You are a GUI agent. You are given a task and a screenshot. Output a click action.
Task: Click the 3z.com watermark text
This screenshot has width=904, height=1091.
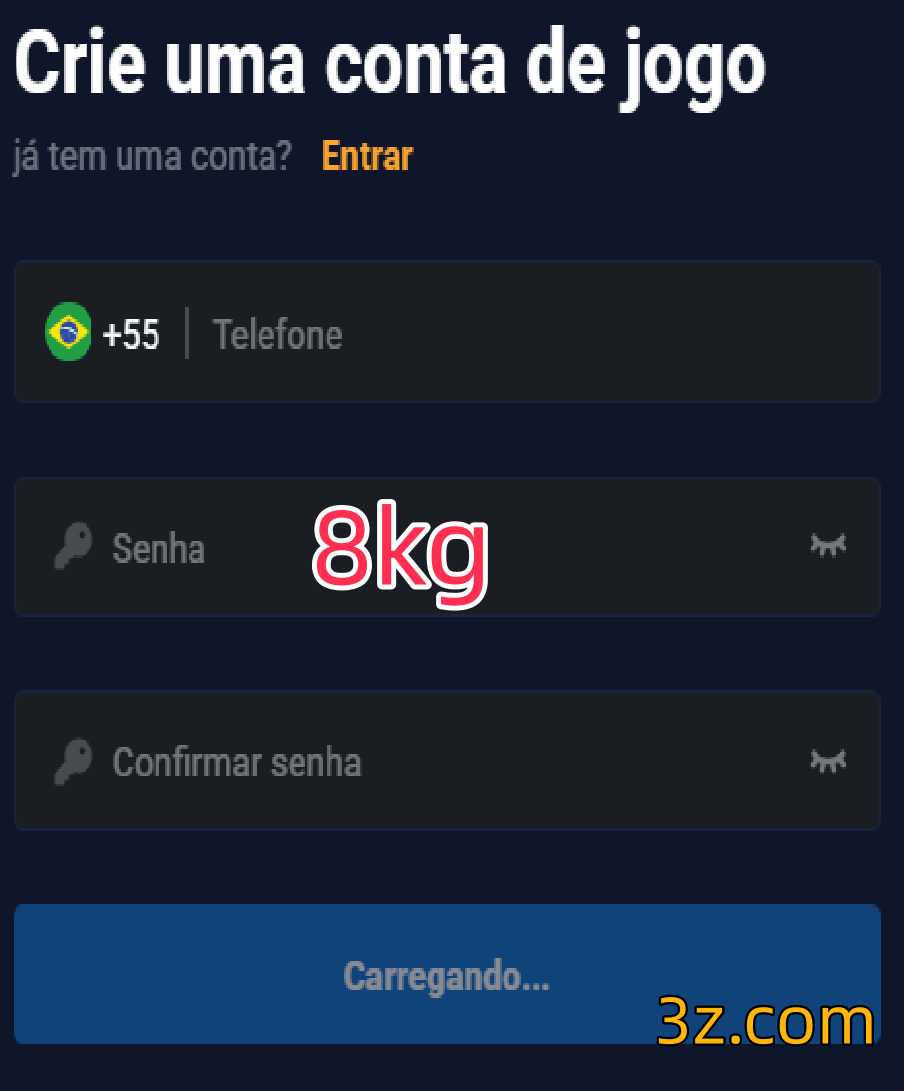pyautogui.click(x=765, y=1021)
